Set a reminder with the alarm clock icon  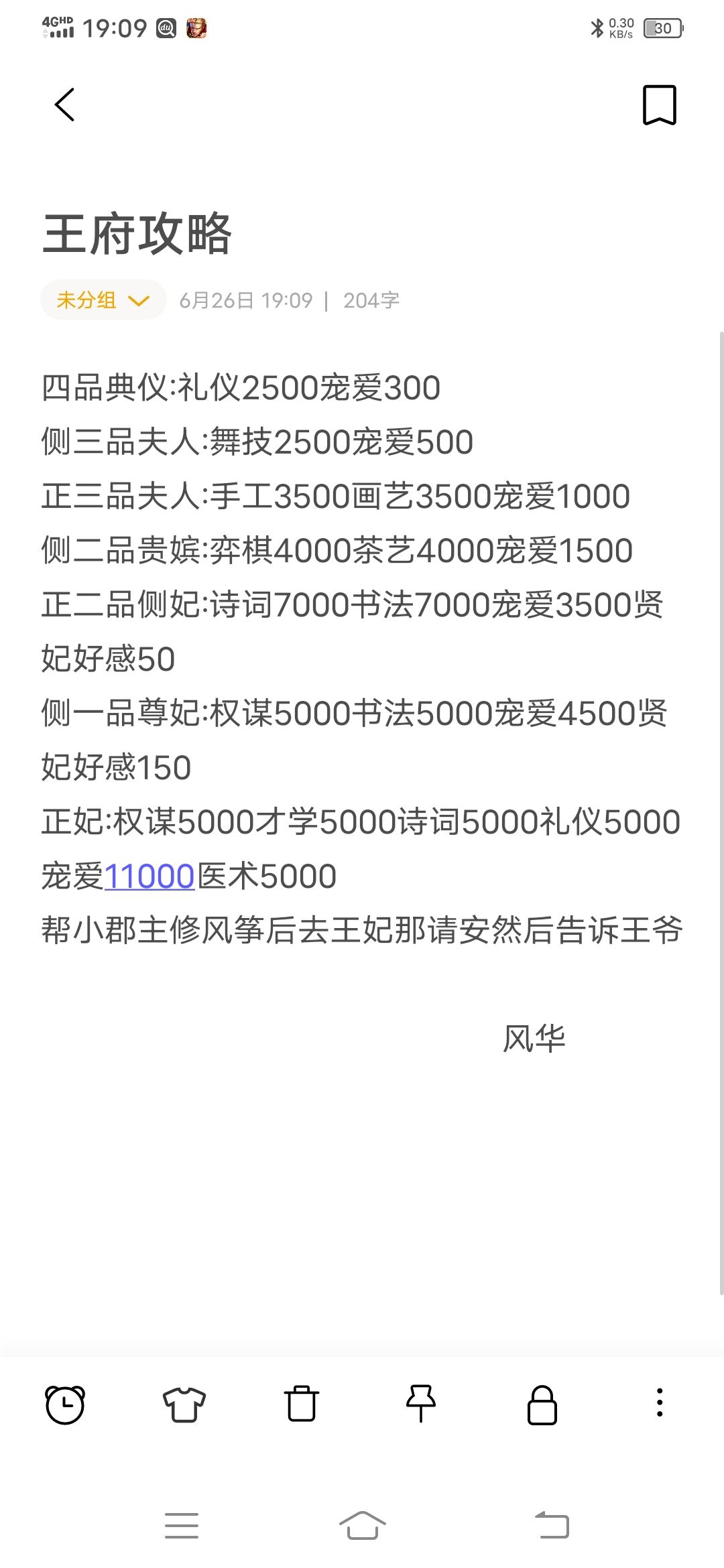(x=65, y=1404)
